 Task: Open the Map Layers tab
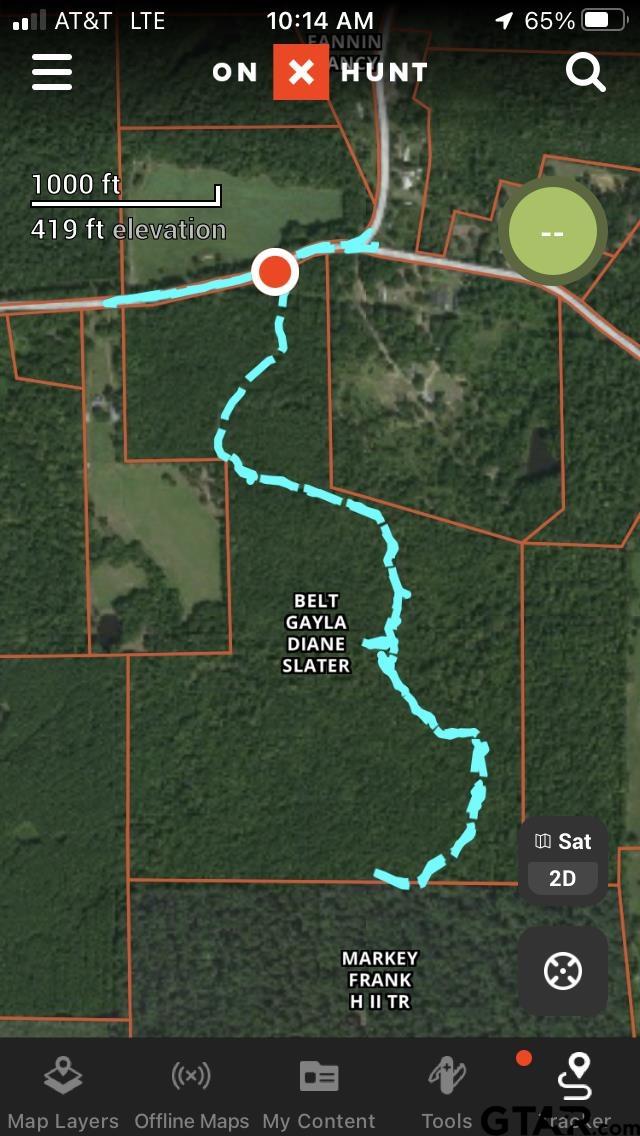pyautogui.click(x=63, y=1093)
